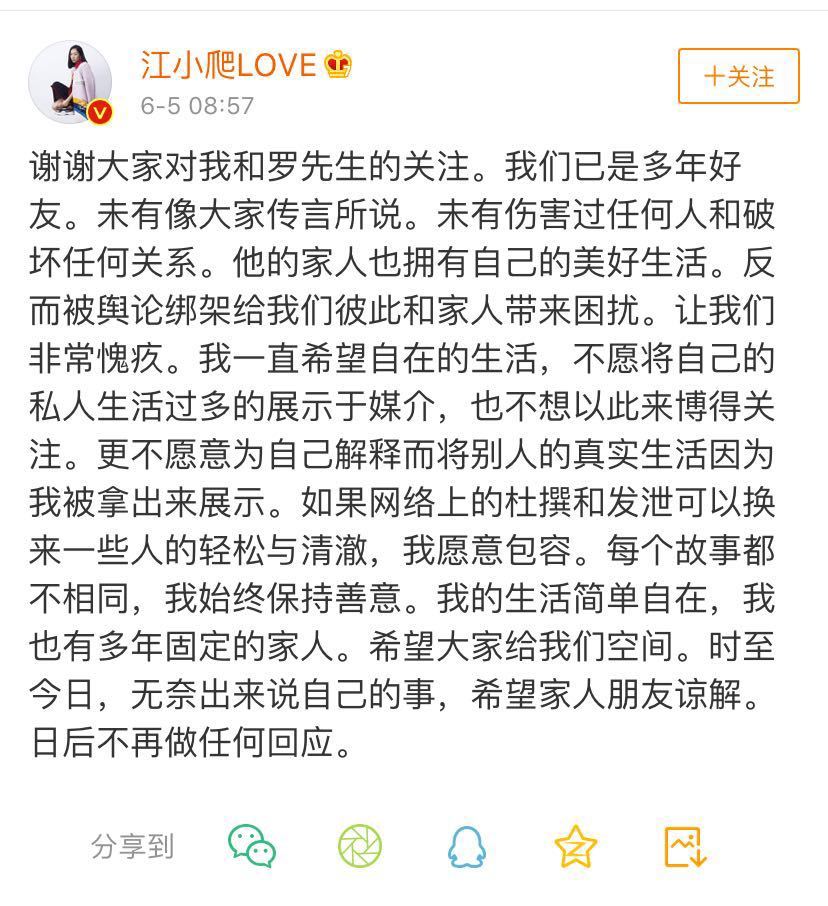Open 江小爬LOVE's profile avatar
This screenshot has width=828, height=906.
coord(70,82)
